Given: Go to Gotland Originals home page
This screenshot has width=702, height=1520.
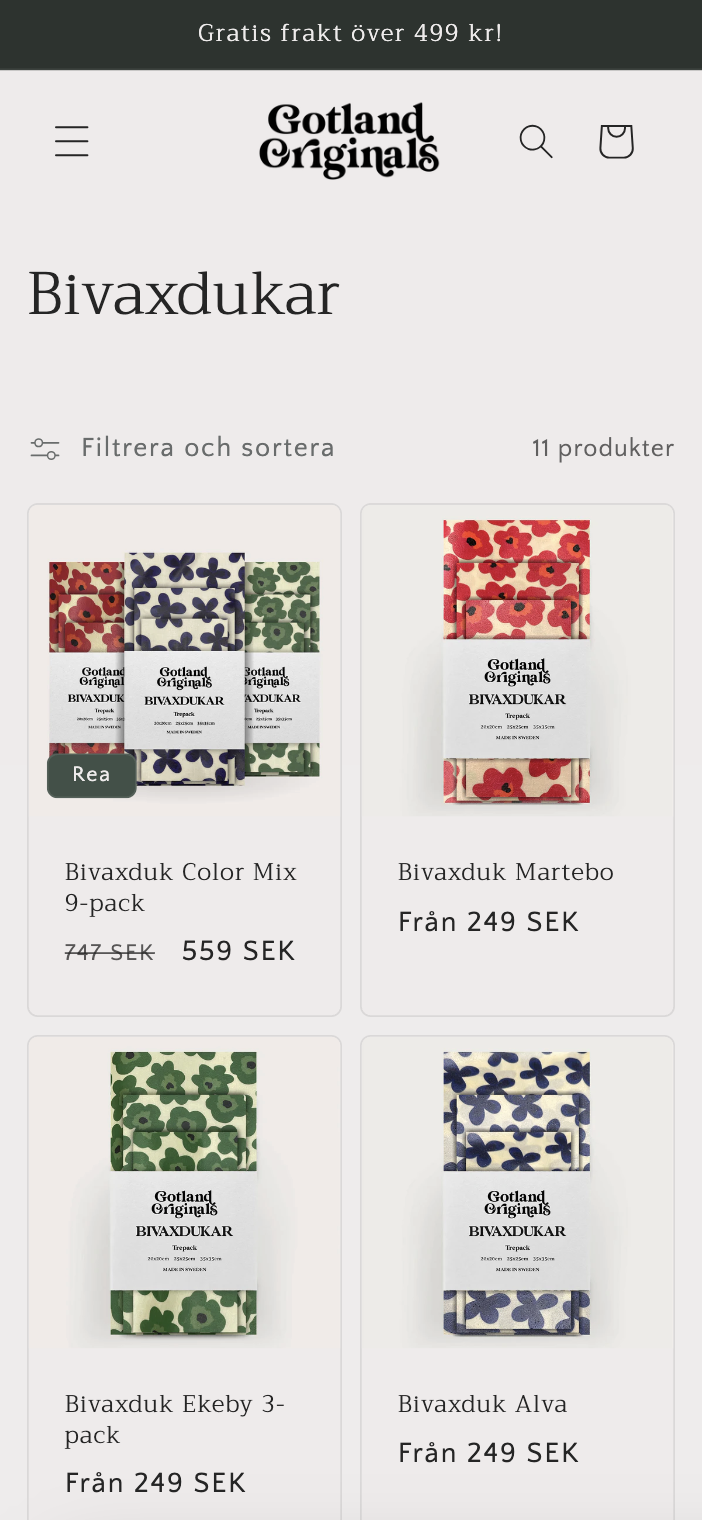Looking at the screenshot, I should [x=349, y=142].
